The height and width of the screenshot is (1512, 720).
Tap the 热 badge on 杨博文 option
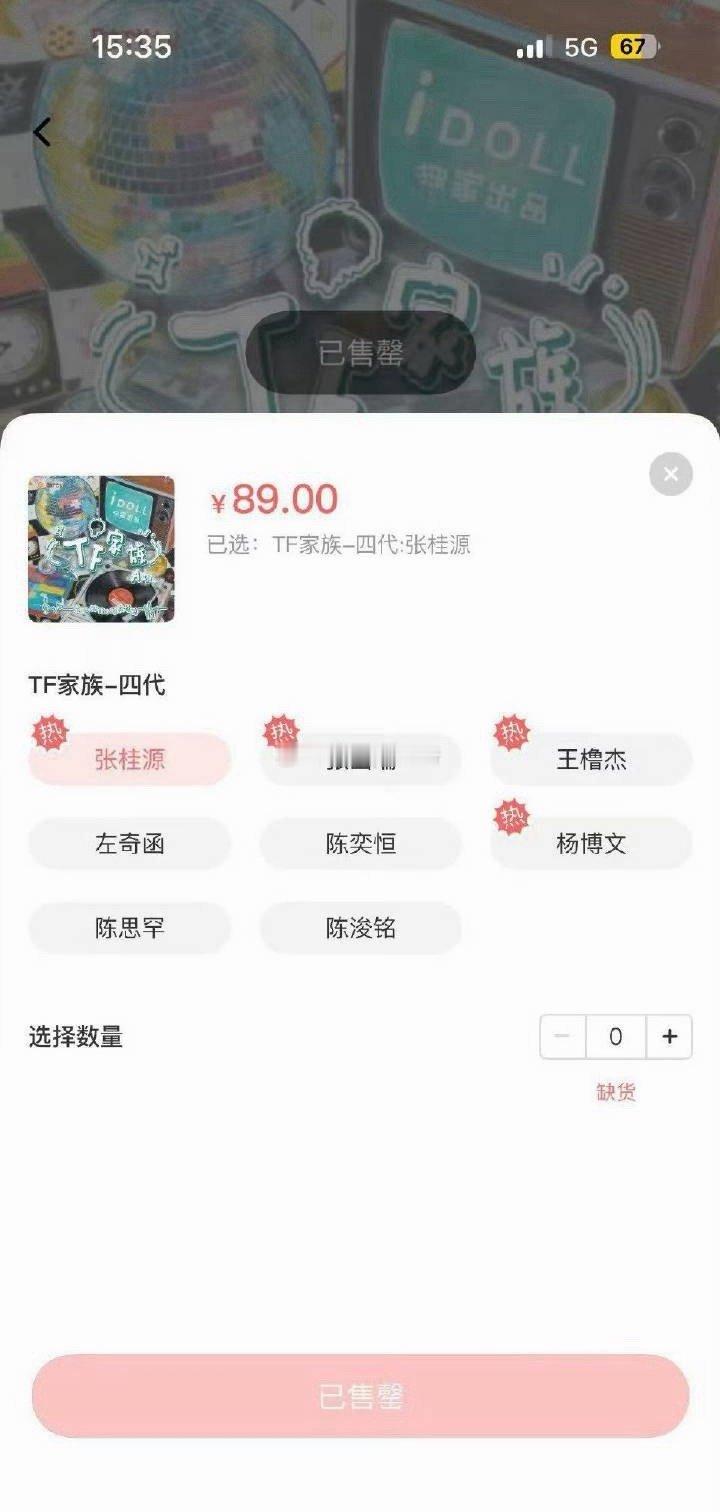pyautogui.click(x=511, y=815)
